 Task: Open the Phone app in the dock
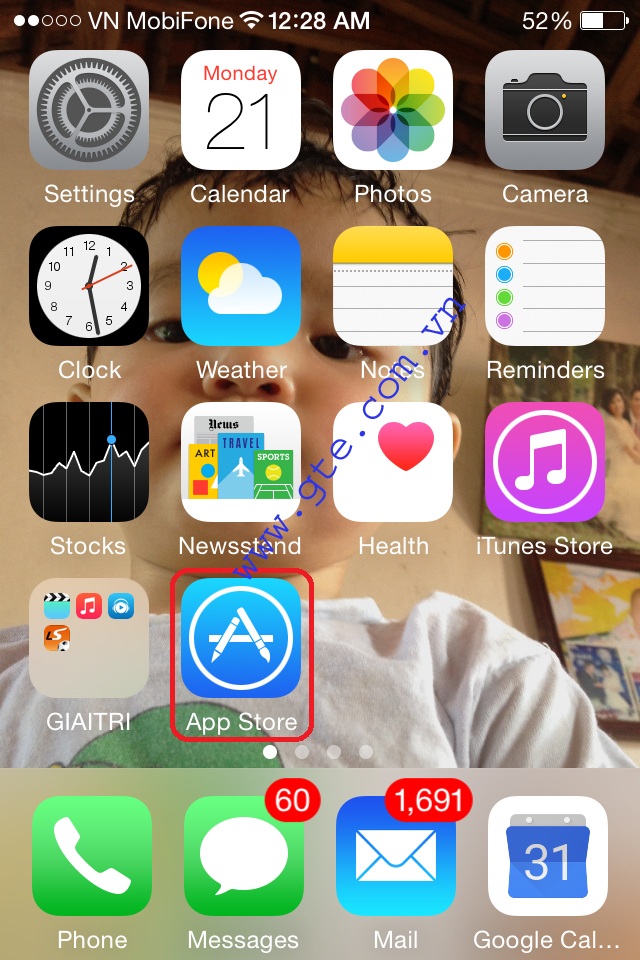[92, 856]
